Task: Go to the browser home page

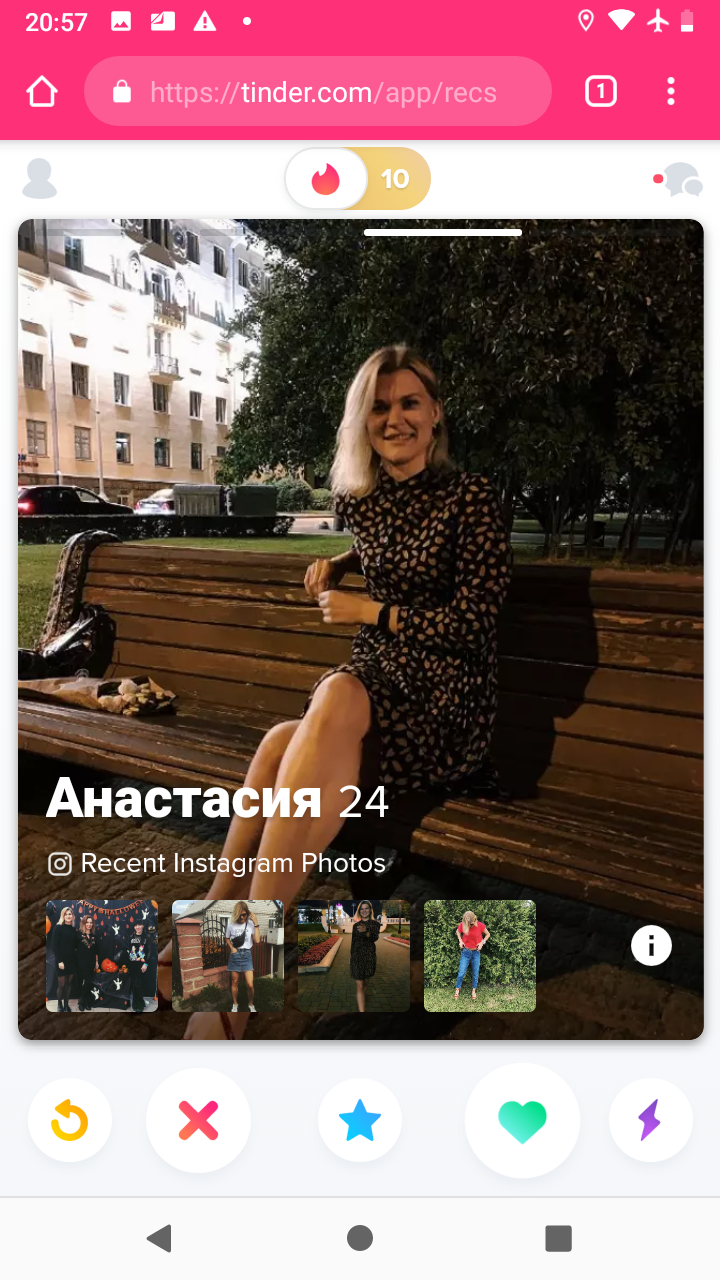Action: 42,92
